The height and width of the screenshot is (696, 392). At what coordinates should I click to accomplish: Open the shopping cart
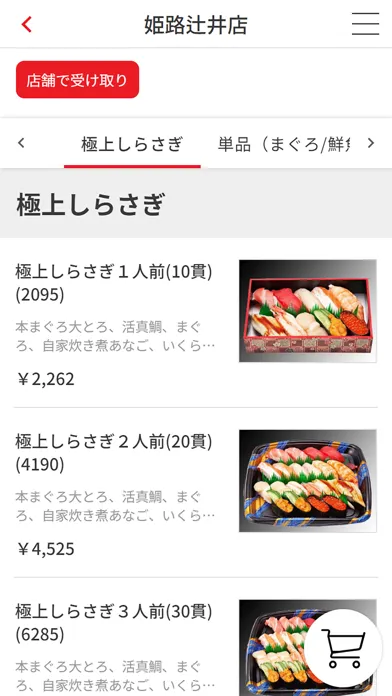click(x=343, y=648)
